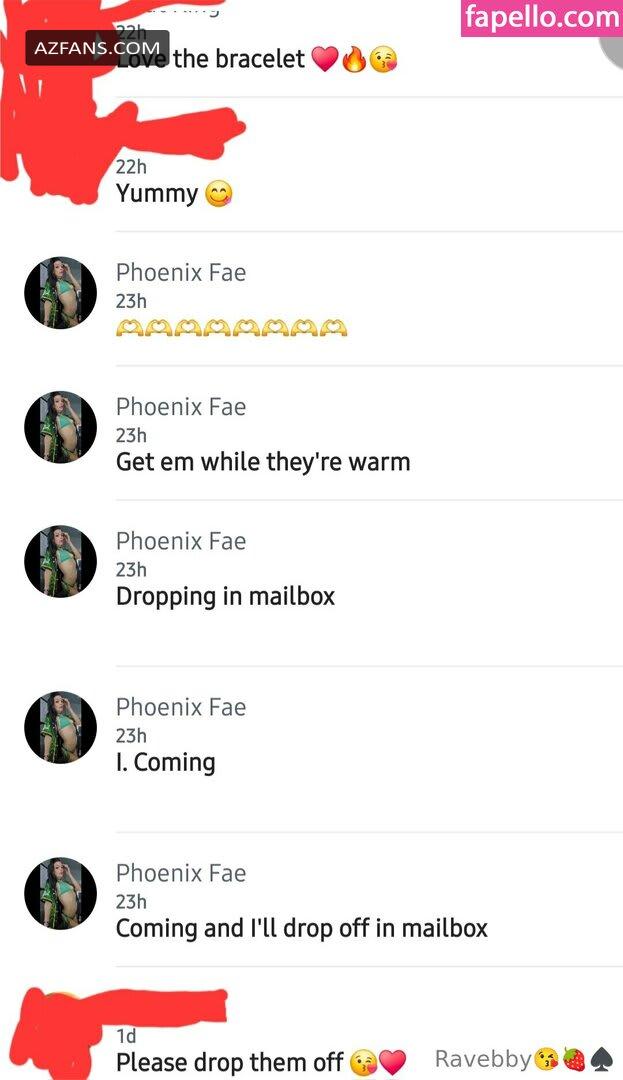Tap Phoenix Fae's name above "Get em while they're warm"
The height and width of the screenshot is (1080, 623).
181,406
